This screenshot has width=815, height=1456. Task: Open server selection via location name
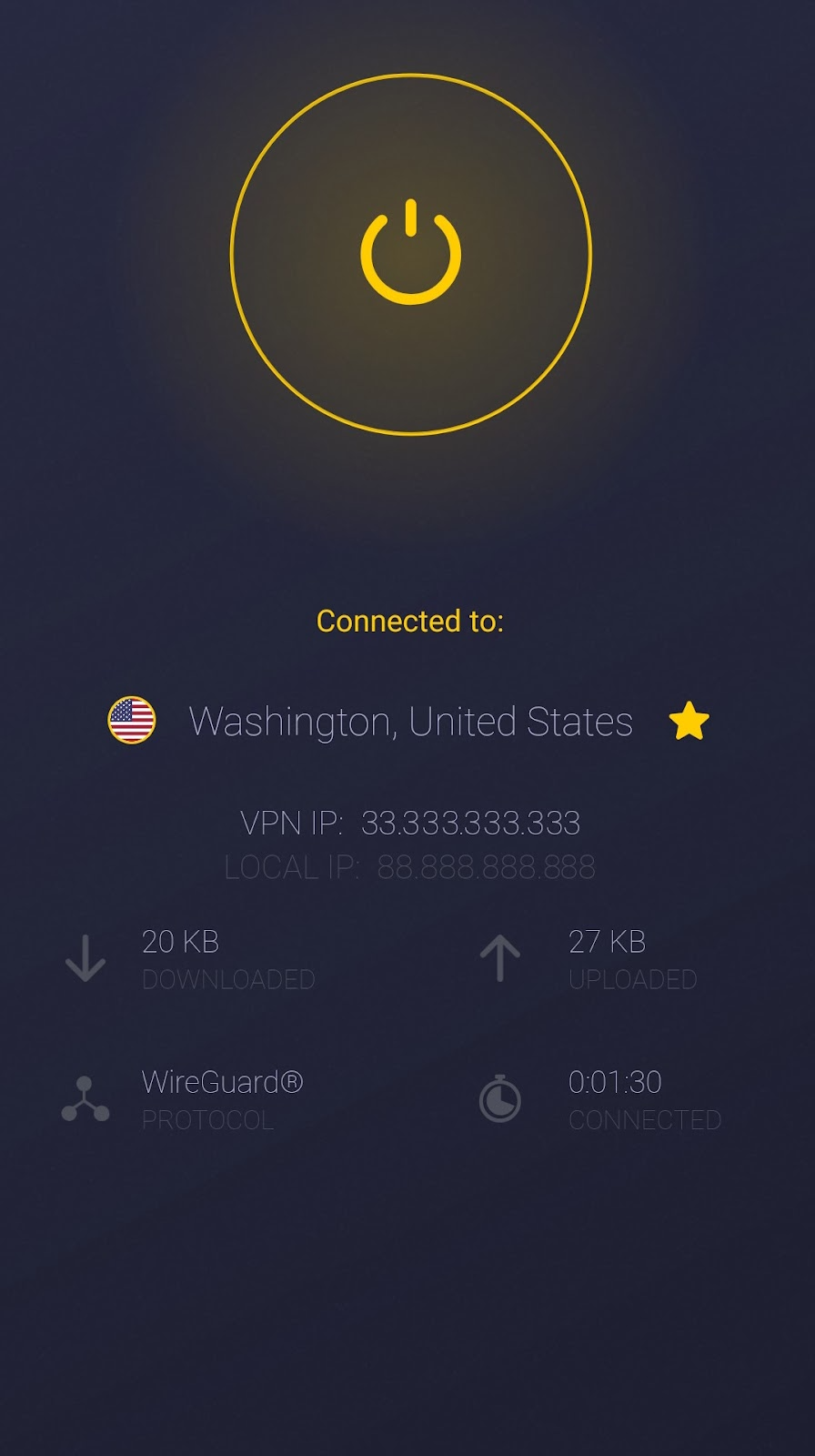[x=411, y=721]
